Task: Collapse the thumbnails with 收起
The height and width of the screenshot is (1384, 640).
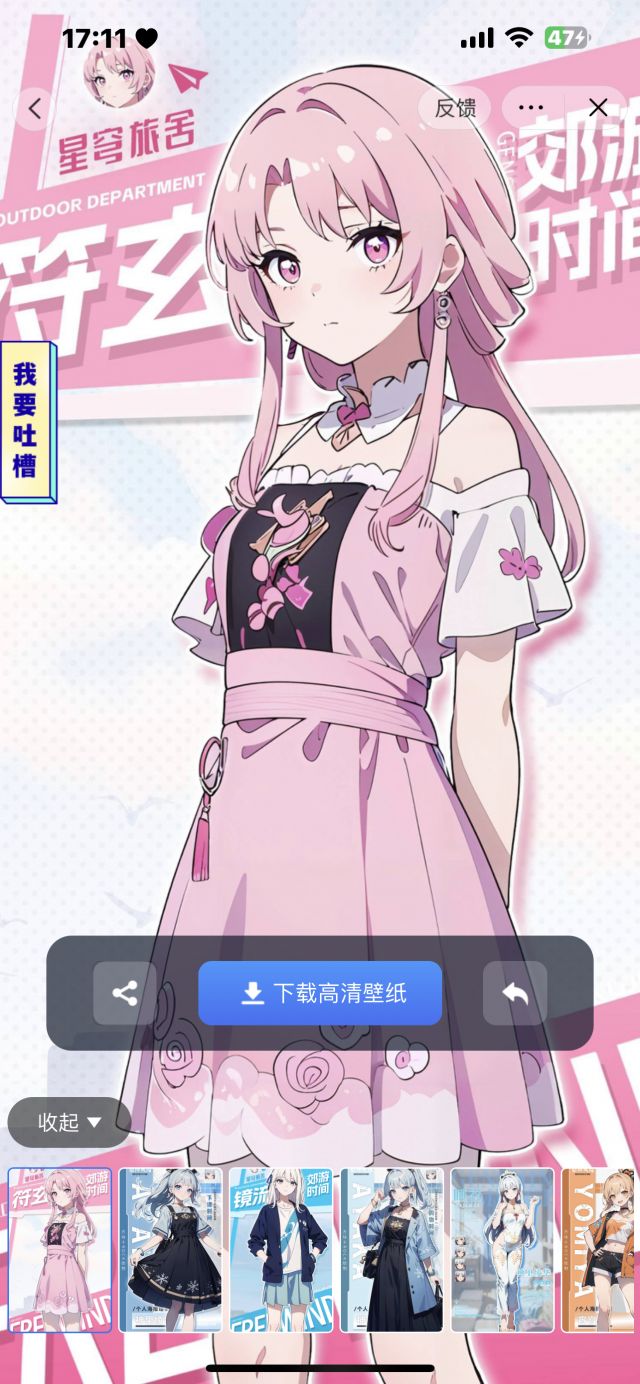Action: (70, 1122)
